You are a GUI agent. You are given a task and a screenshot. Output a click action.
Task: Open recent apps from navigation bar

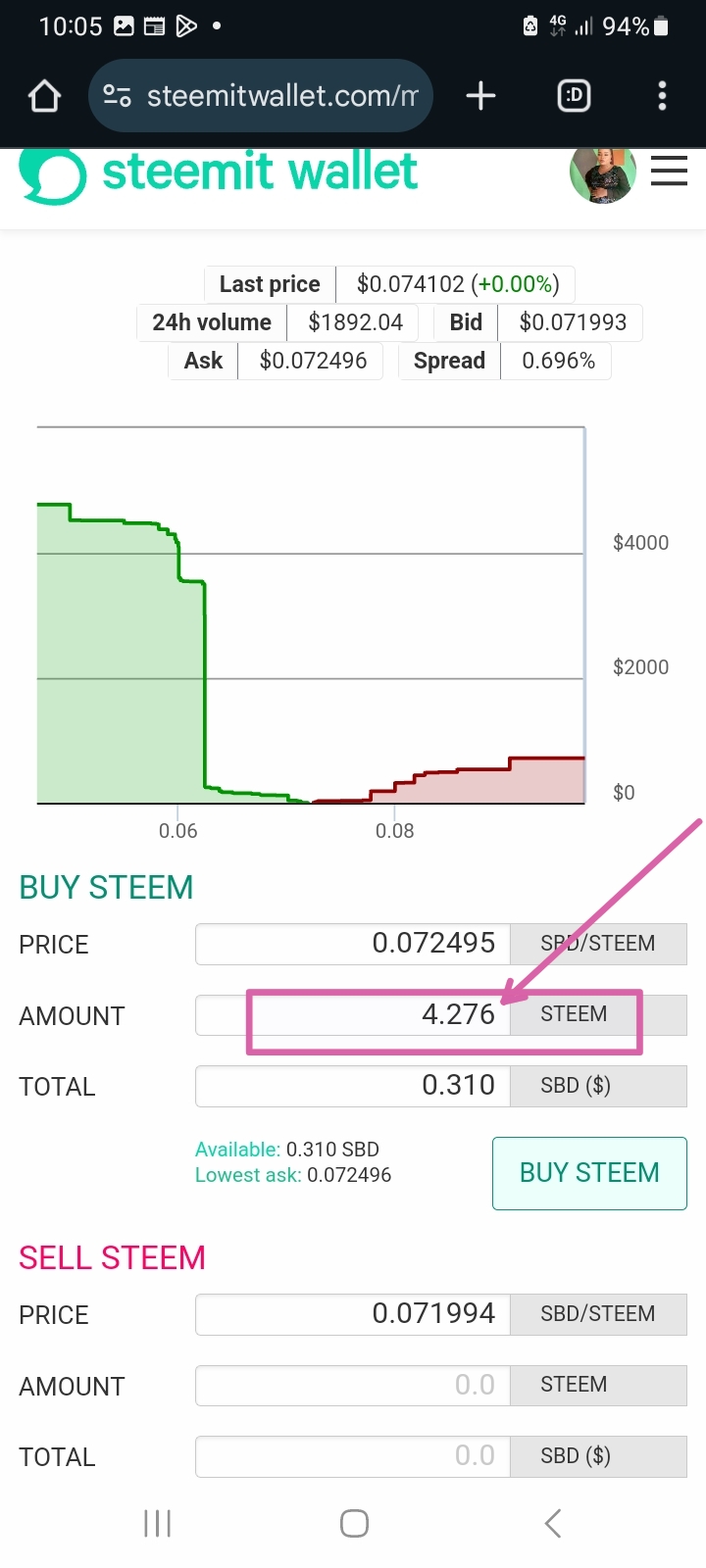click(x=157, y=1523)
